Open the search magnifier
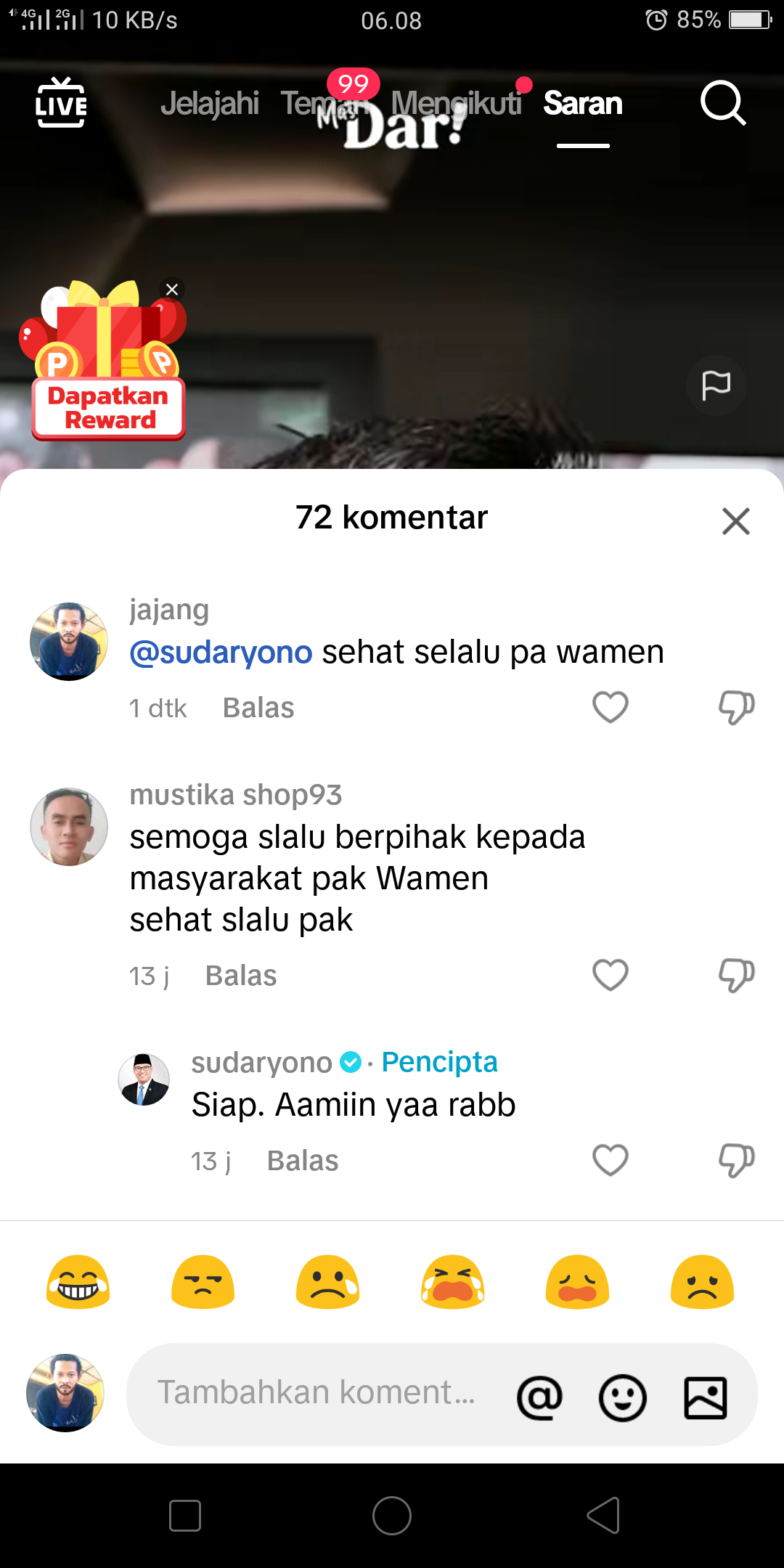The image size is (784, 1568). (723, 103)
